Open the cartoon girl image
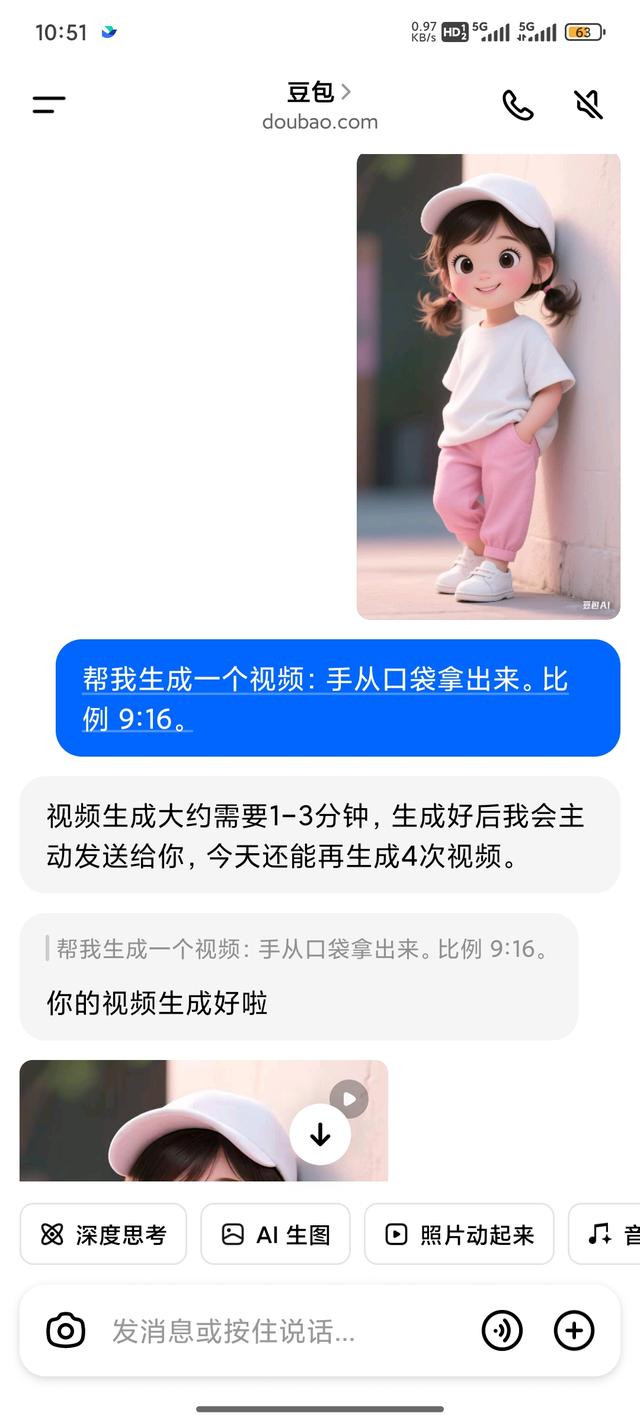Screen dimensions: 640x1422 tap(488, 386)
